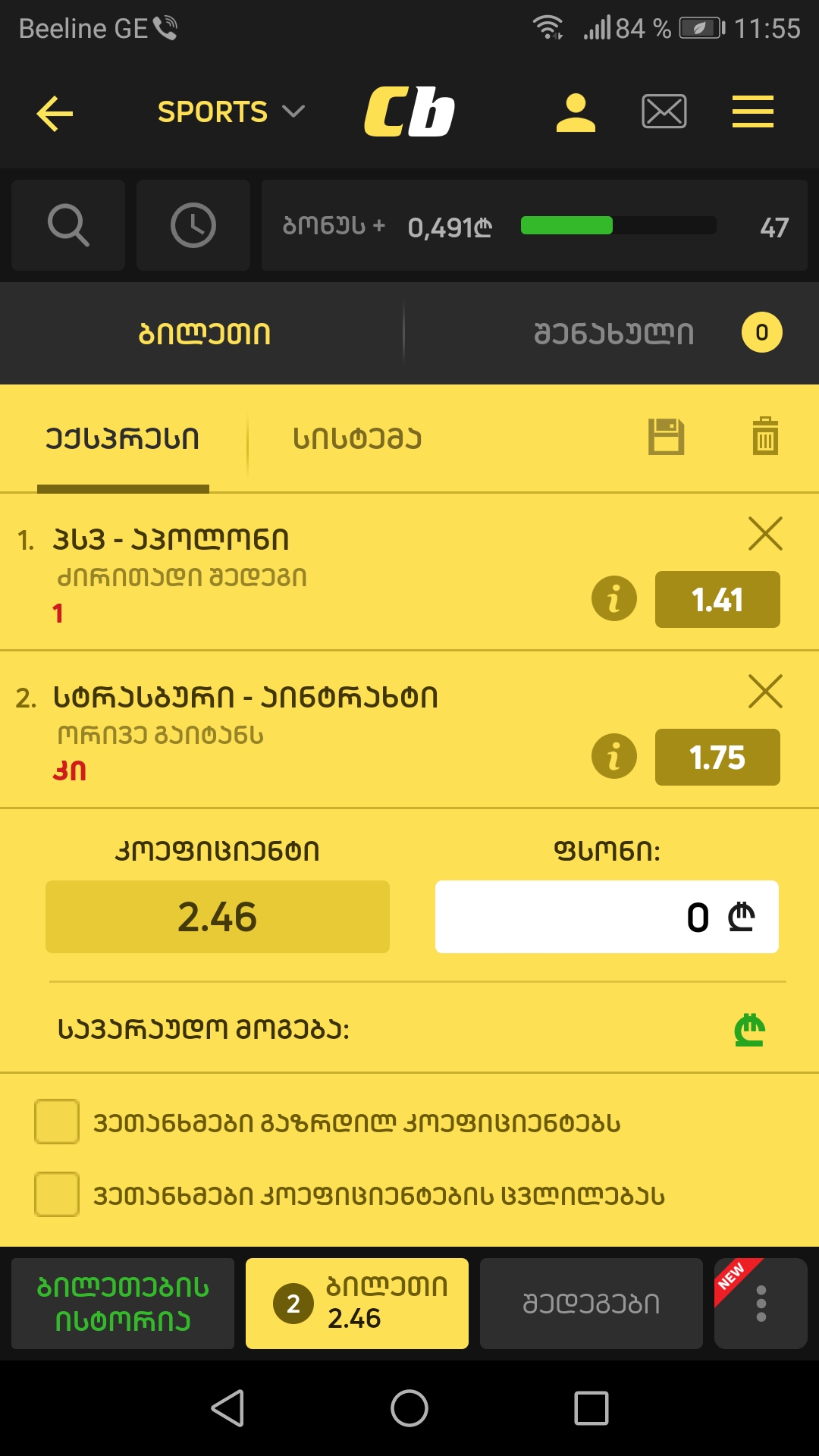Open the SPORTS dropdown
The width and height of the screenshot is (819, 1456).
point(228,111)
